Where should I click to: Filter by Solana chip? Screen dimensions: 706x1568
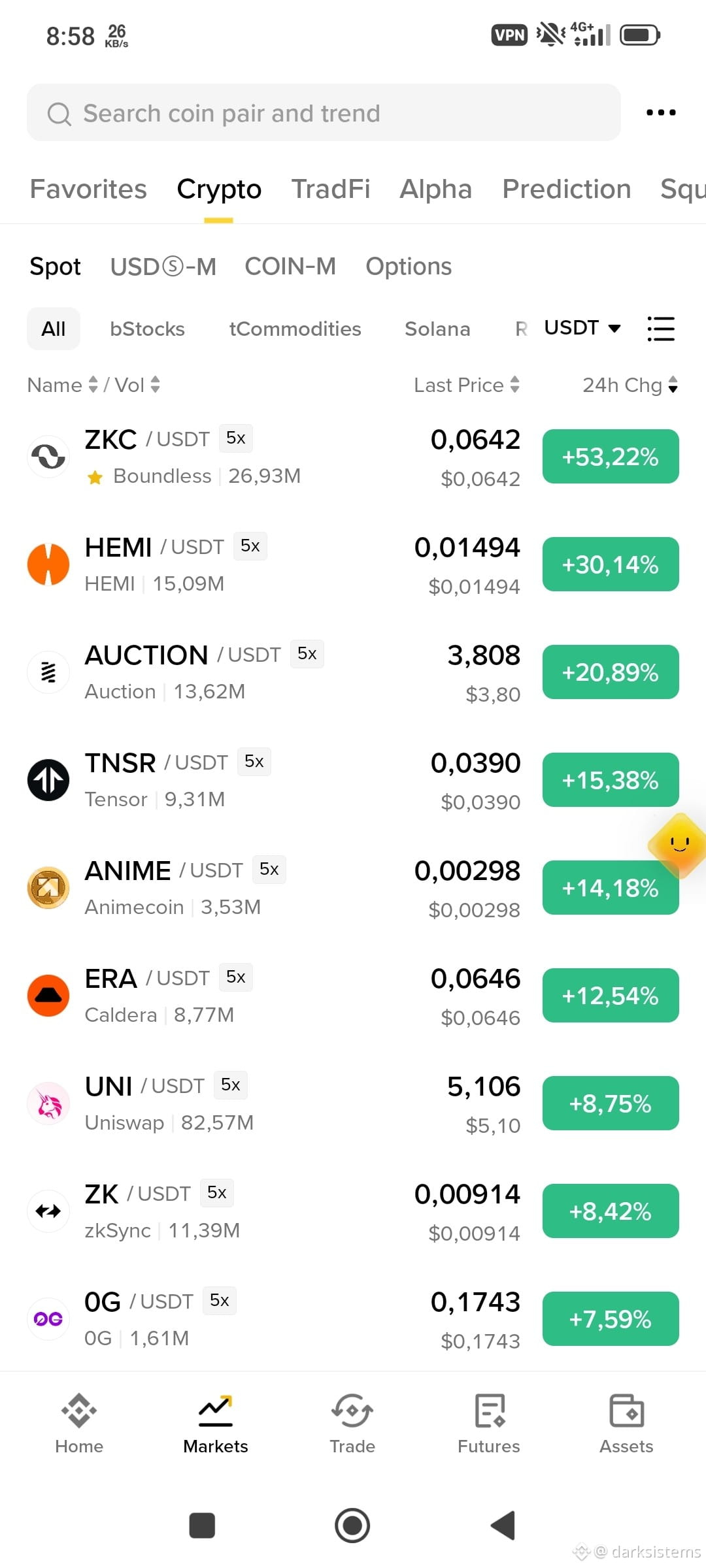coord(437,329)
